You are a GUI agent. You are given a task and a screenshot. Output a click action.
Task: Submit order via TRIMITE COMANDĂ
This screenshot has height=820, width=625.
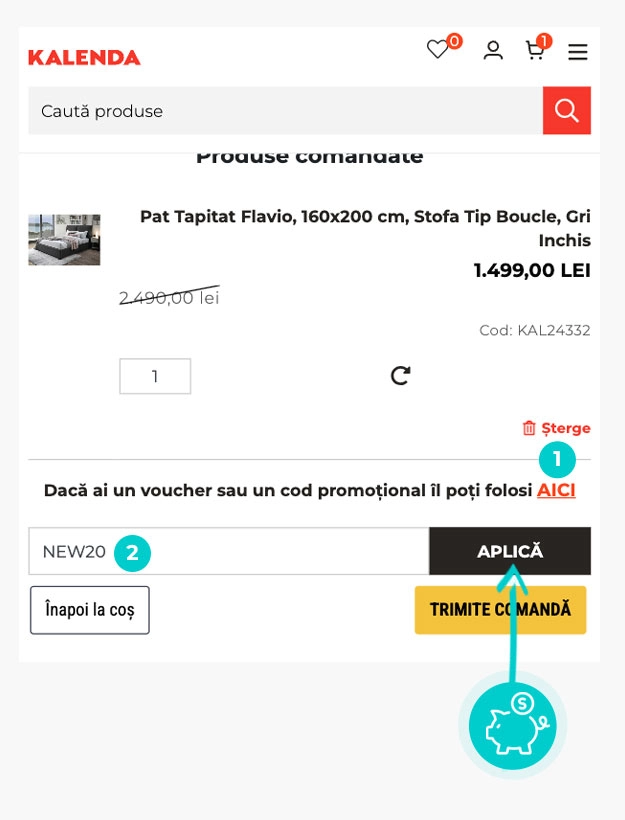tap(500, 610)
